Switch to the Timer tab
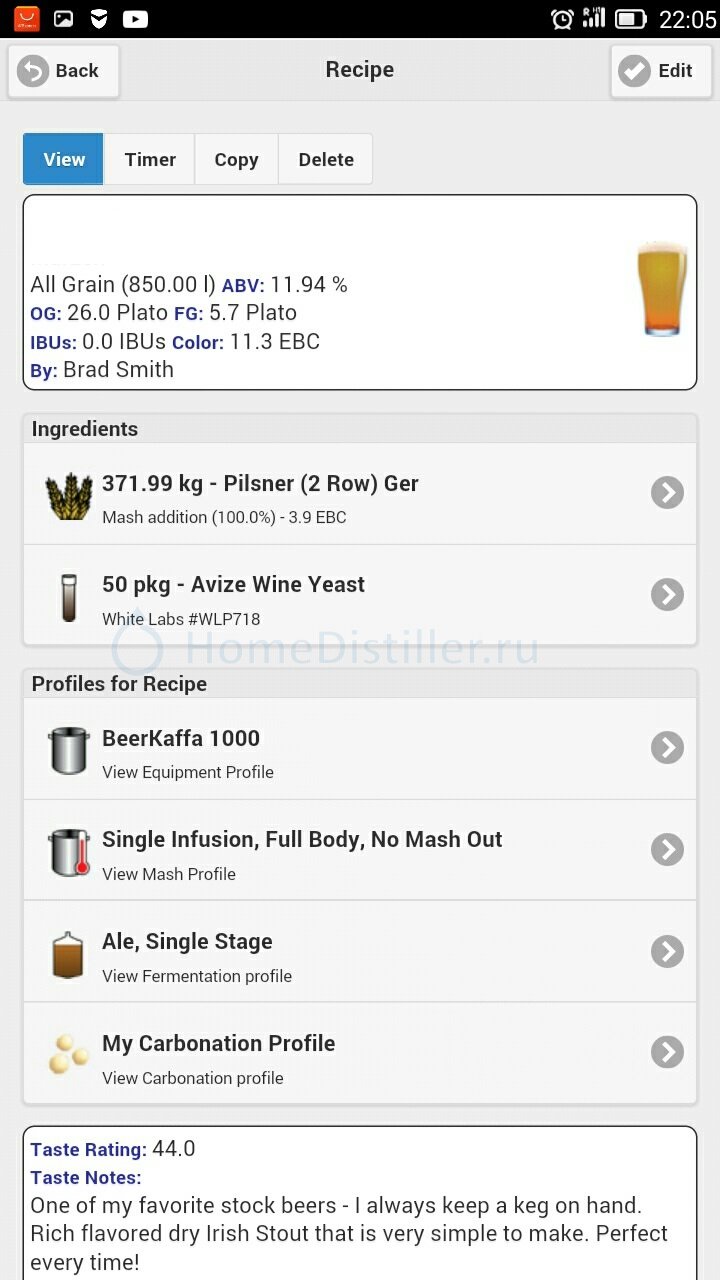 click(x=150, y=159)
